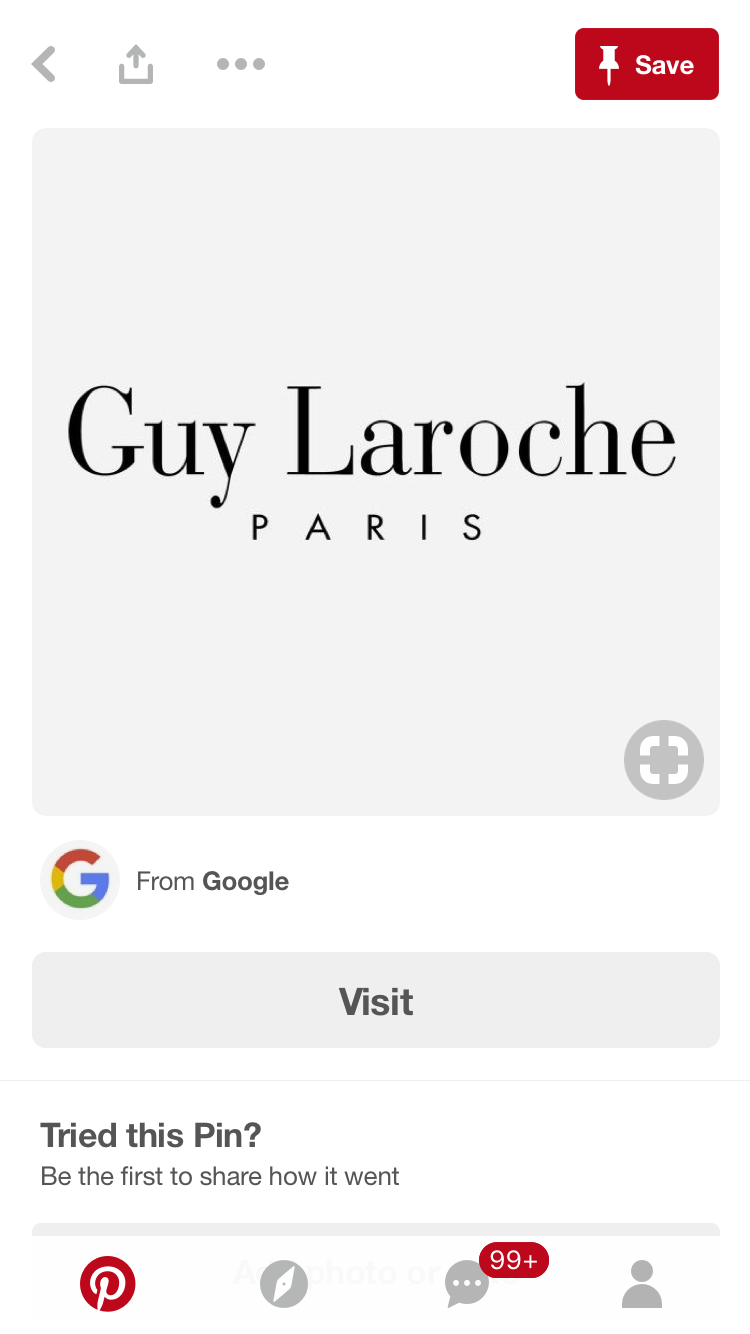Image resolution: width=750 pixels, height=1334 pixels.
Task: Tap the visual search icon on the image
Action: [663, 760]
